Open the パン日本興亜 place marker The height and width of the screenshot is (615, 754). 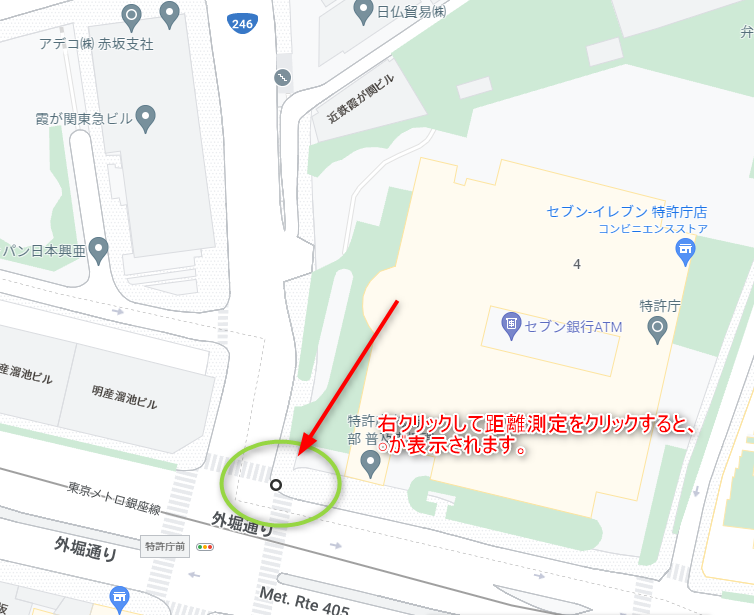pyautogui.click(x=99, y=246)
